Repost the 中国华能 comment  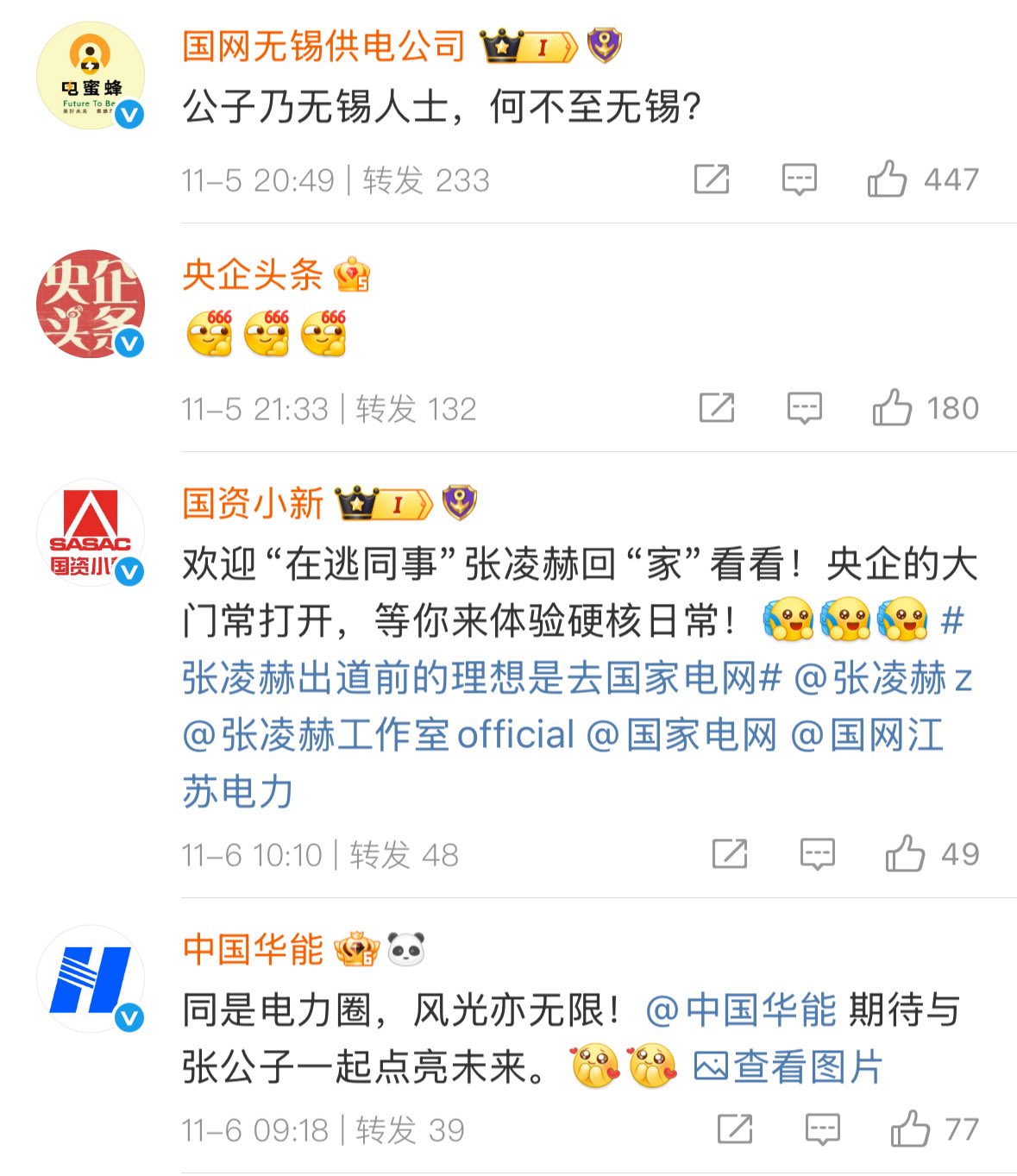pos(735,1129)
